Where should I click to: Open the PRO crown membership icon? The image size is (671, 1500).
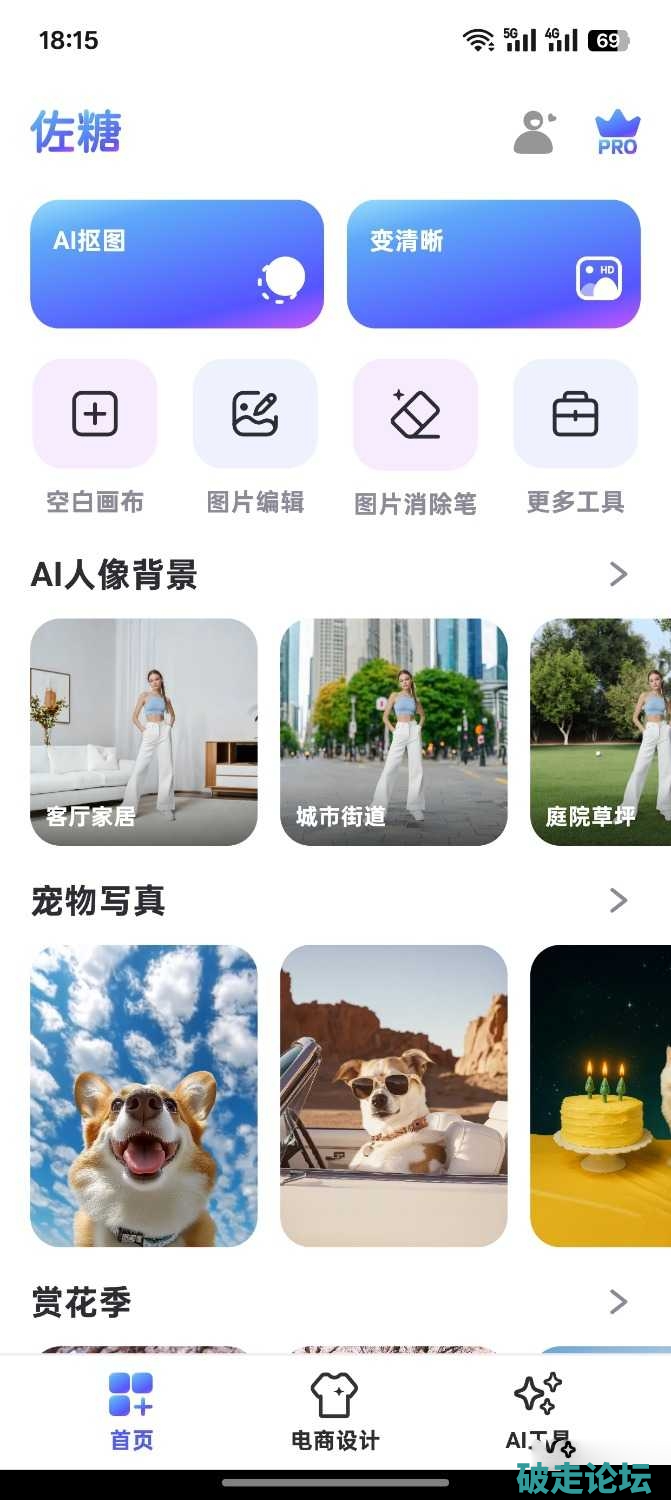click(x=617, y=132)
